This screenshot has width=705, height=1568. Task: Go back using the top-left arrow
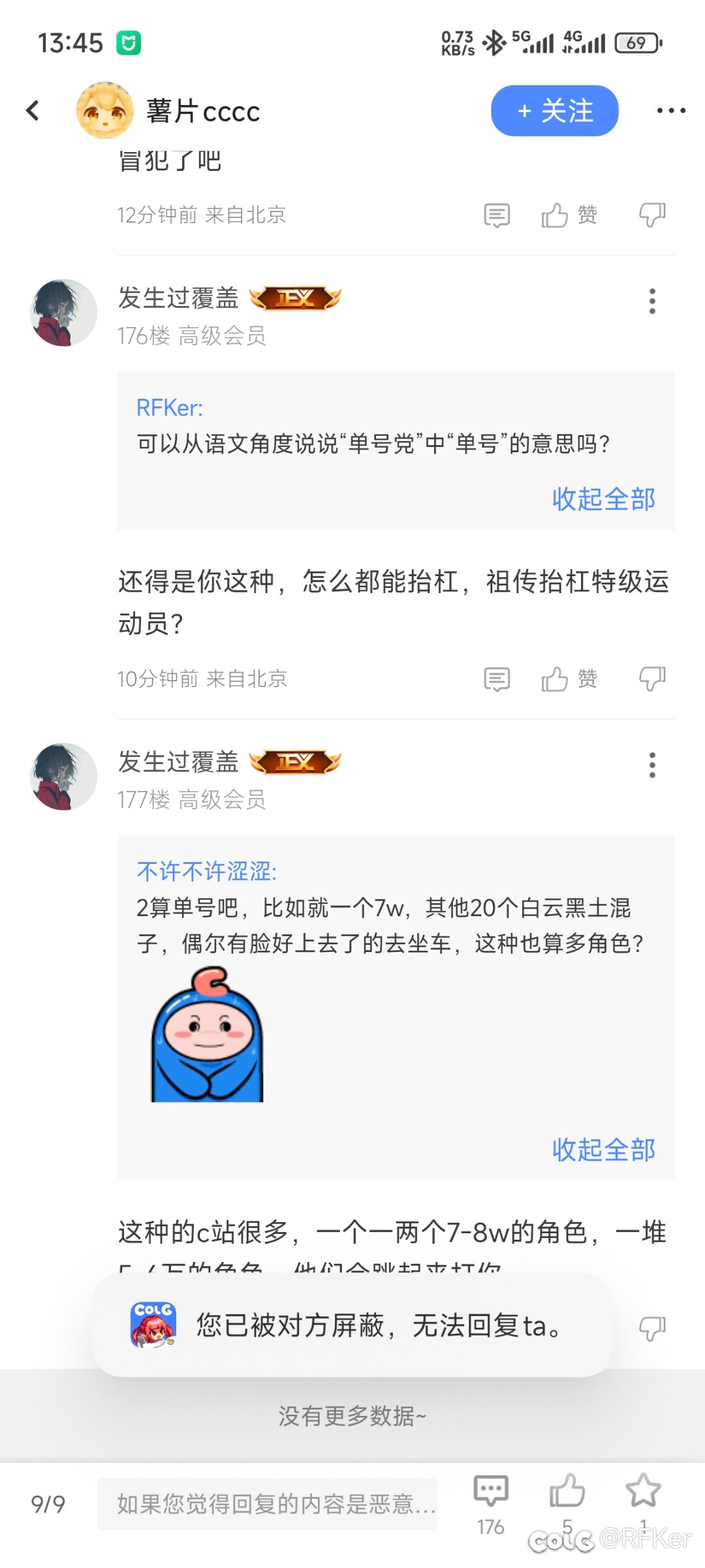(33, 110)
